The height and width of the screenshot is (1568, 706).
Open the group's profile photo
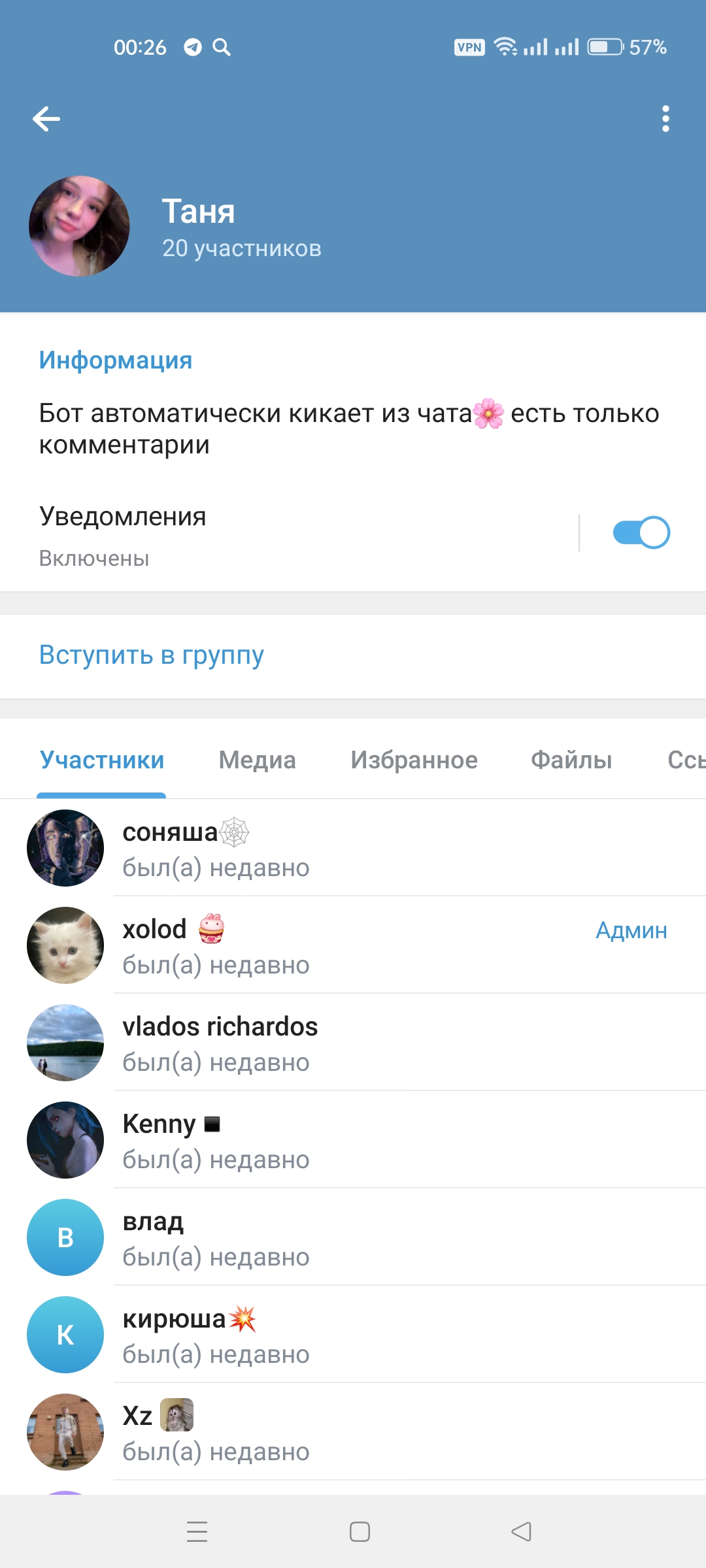(x=79, y=226)
